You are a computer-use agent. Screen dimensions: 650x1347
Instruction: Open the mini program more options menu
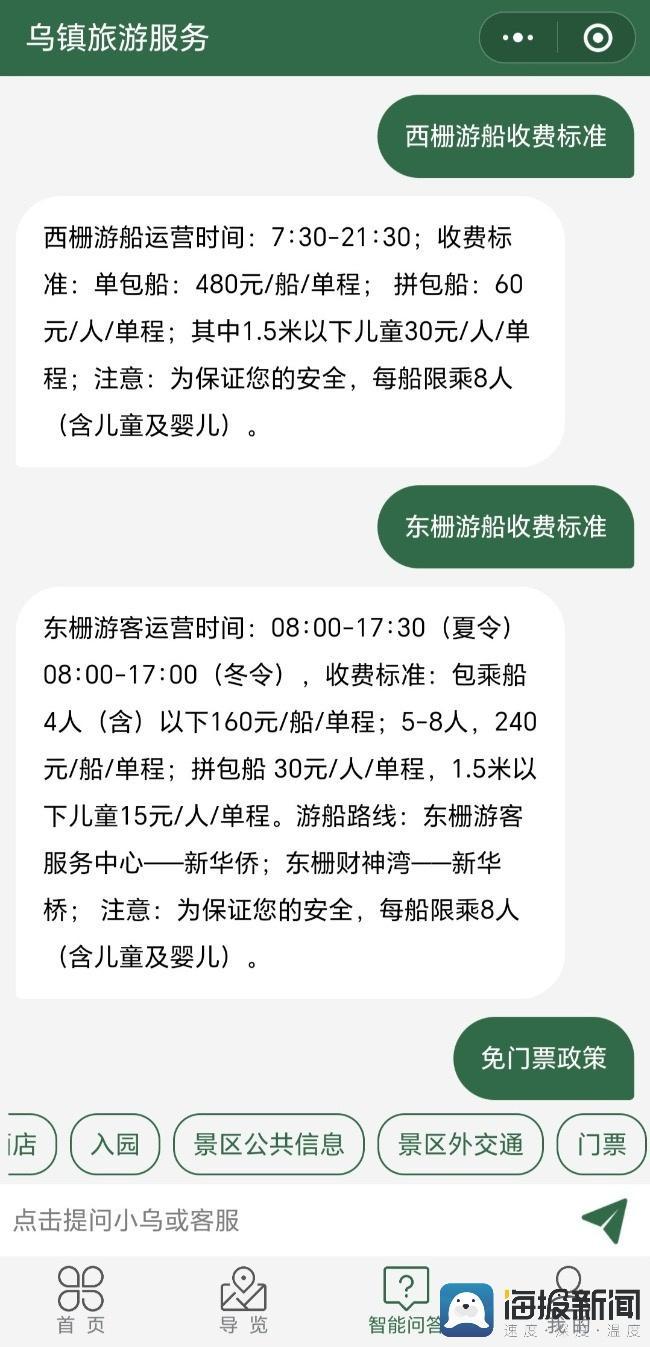point(518,38)
